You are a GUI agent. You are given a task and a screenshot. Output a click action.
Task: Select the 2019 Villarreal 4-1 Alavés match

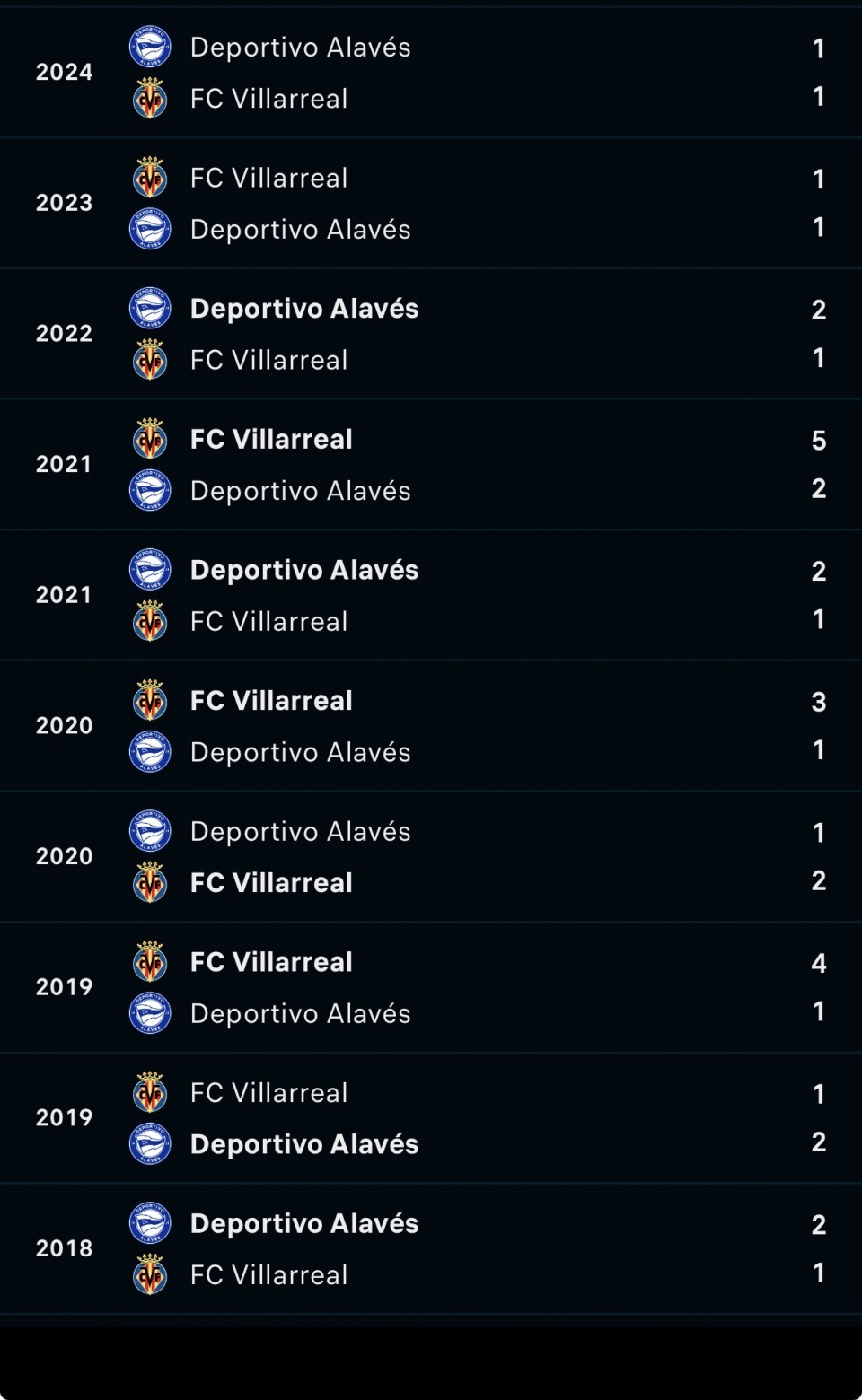click(x=431, y=987)
